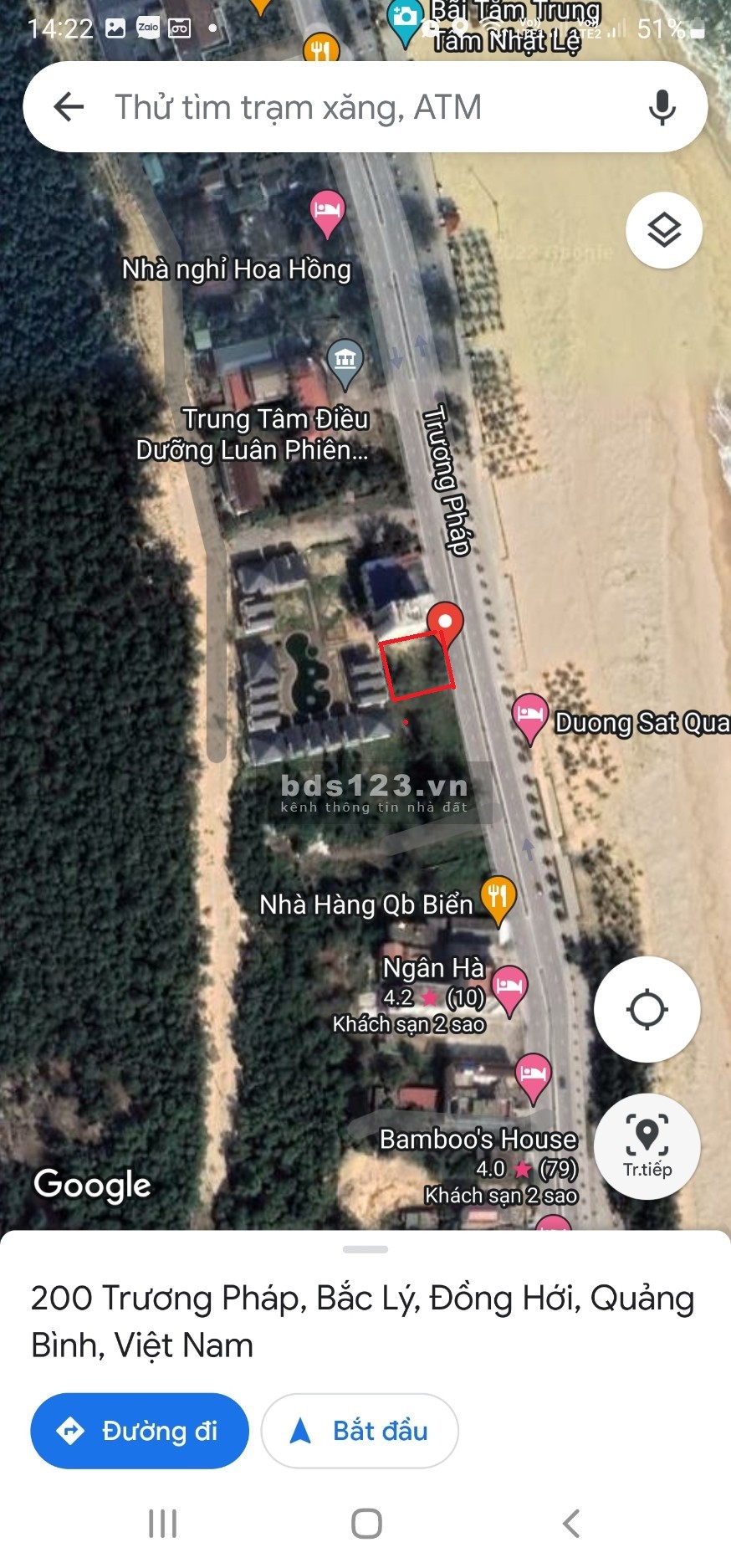
Task: View the Ngân Hà hotel marker
Action: (x=509, y=987)
